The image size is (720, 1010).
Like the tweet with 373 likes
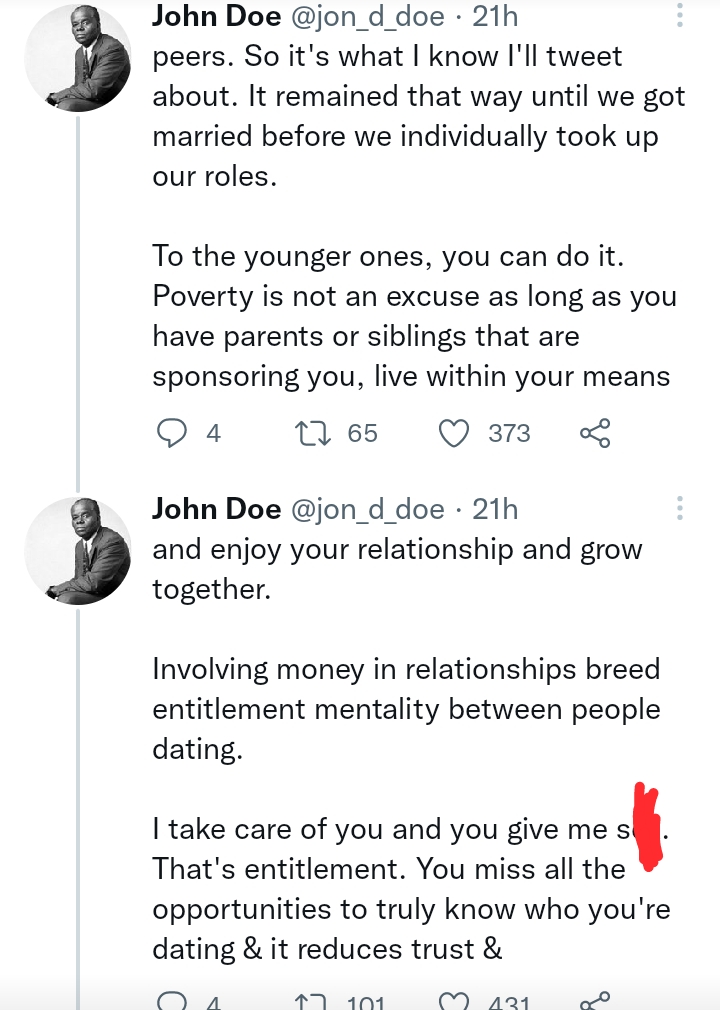click(x=456, y=433)
